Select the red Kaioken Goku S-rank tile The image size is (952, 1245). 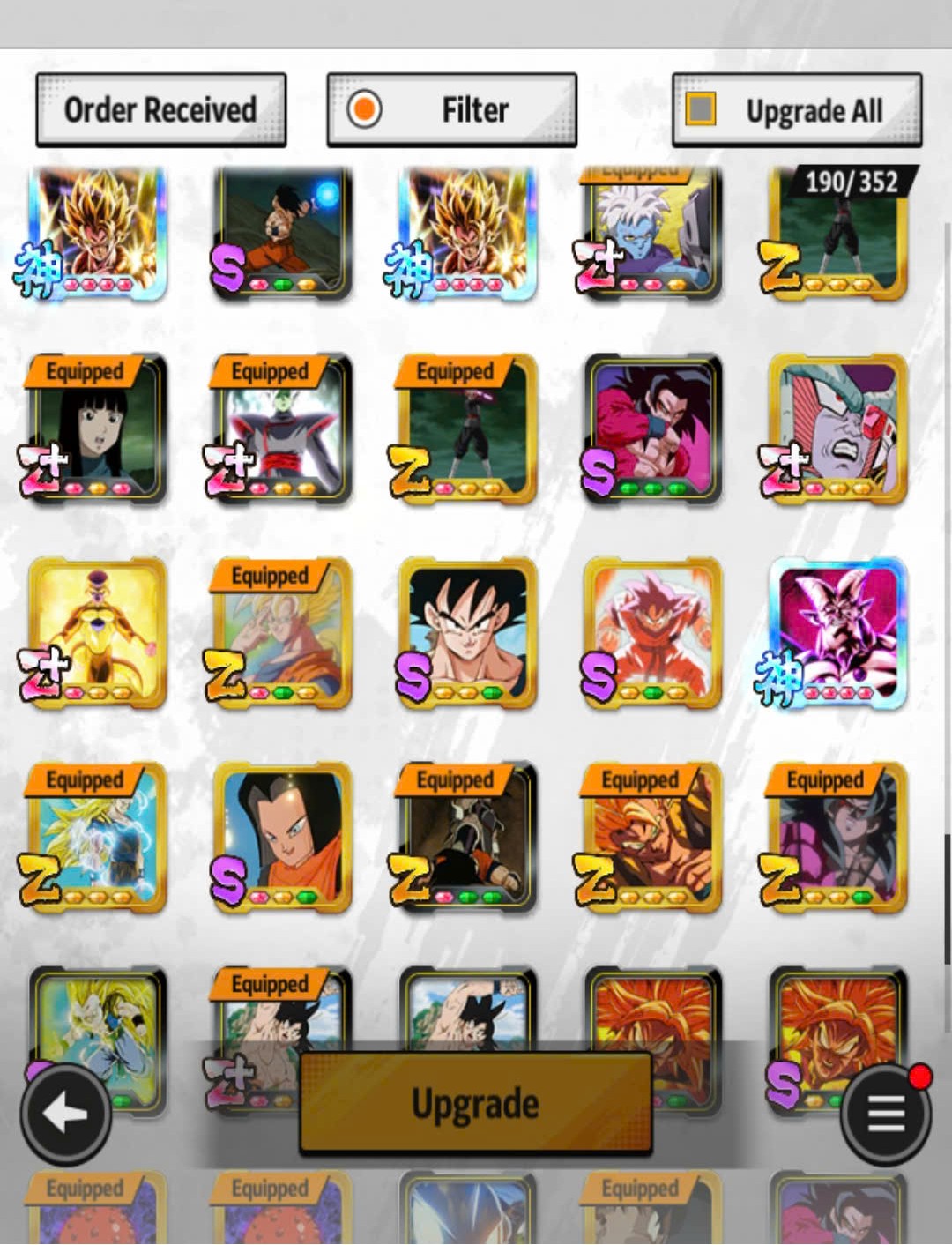[x=652, y=631]
